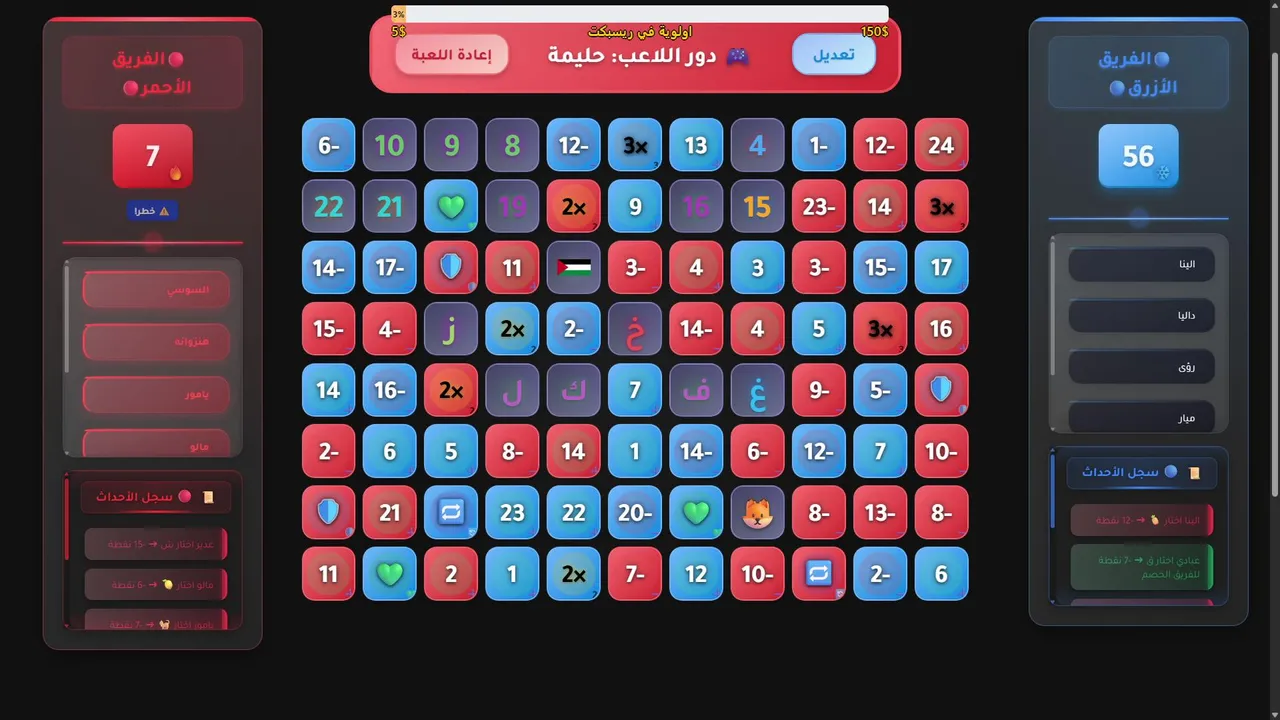Select player داليا in the blue team

1141,316
